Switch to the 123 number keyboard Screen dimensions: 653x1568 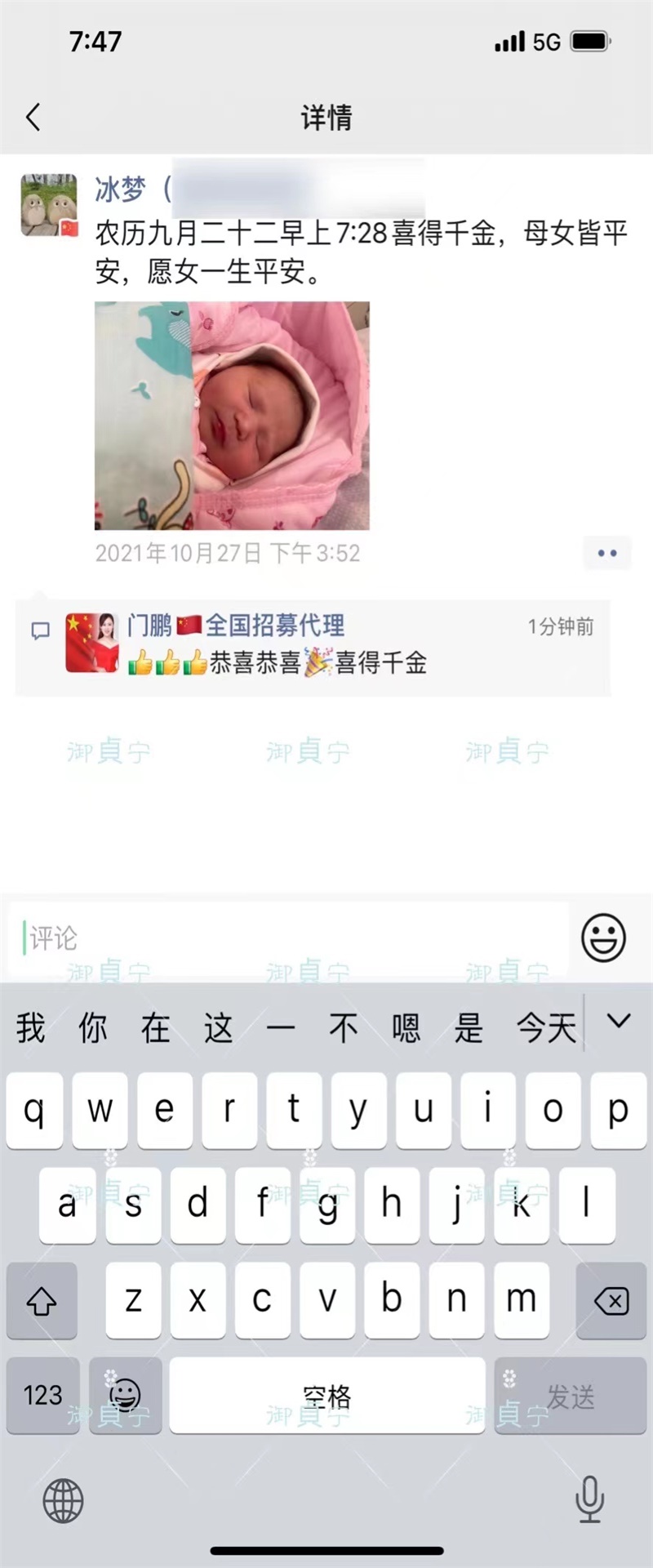tap(42, 1396)
